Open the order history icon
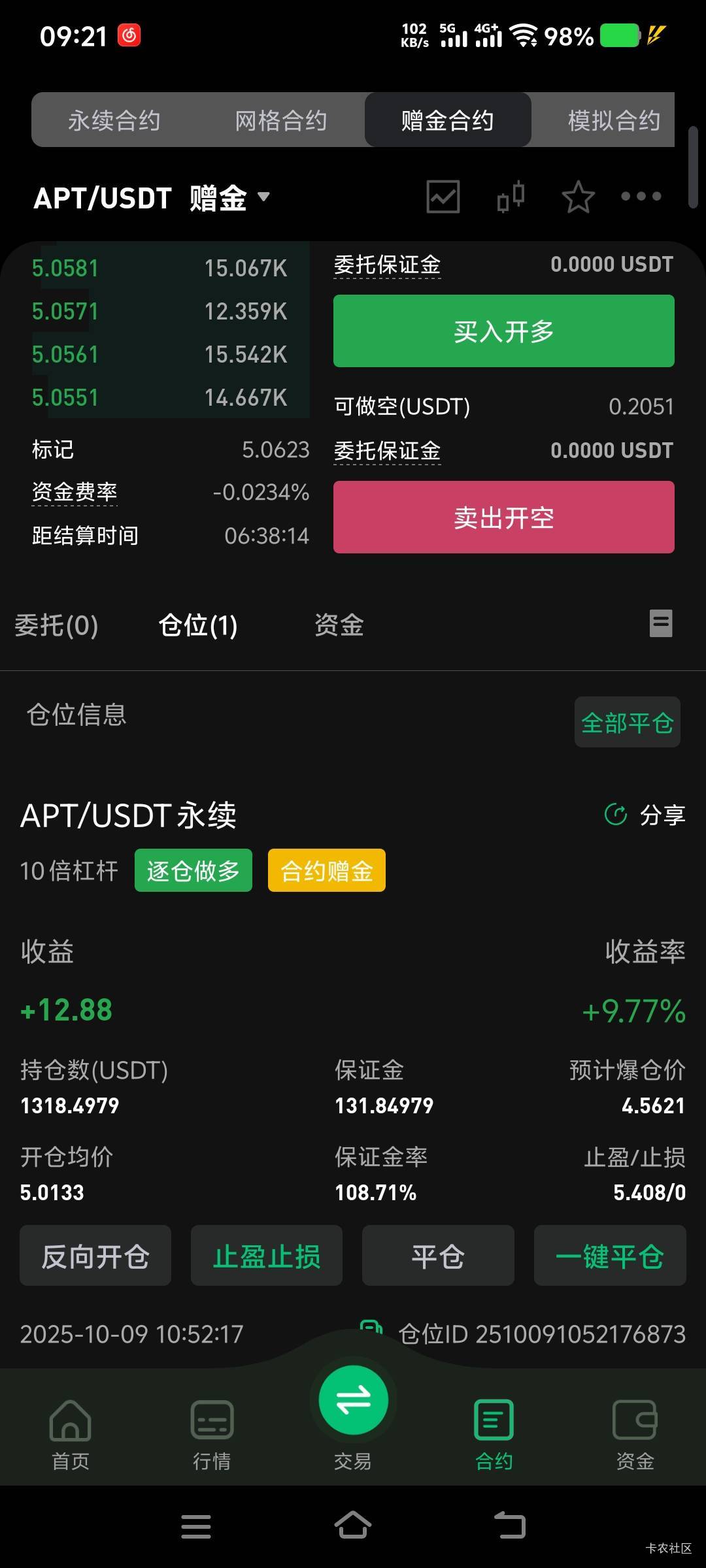Image resolution: width=706 pixels, height=1568 pixels. (661, 623)
